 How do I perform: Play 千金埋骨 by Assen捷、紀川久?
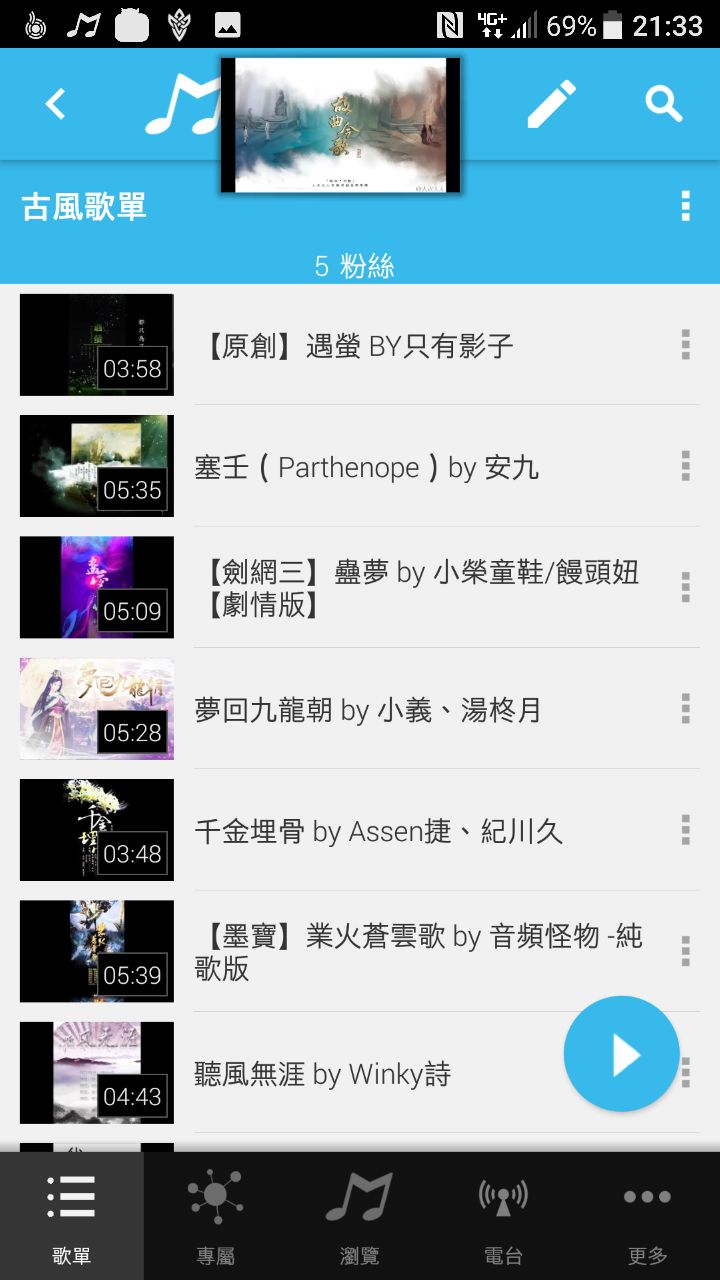click(378, 831)
